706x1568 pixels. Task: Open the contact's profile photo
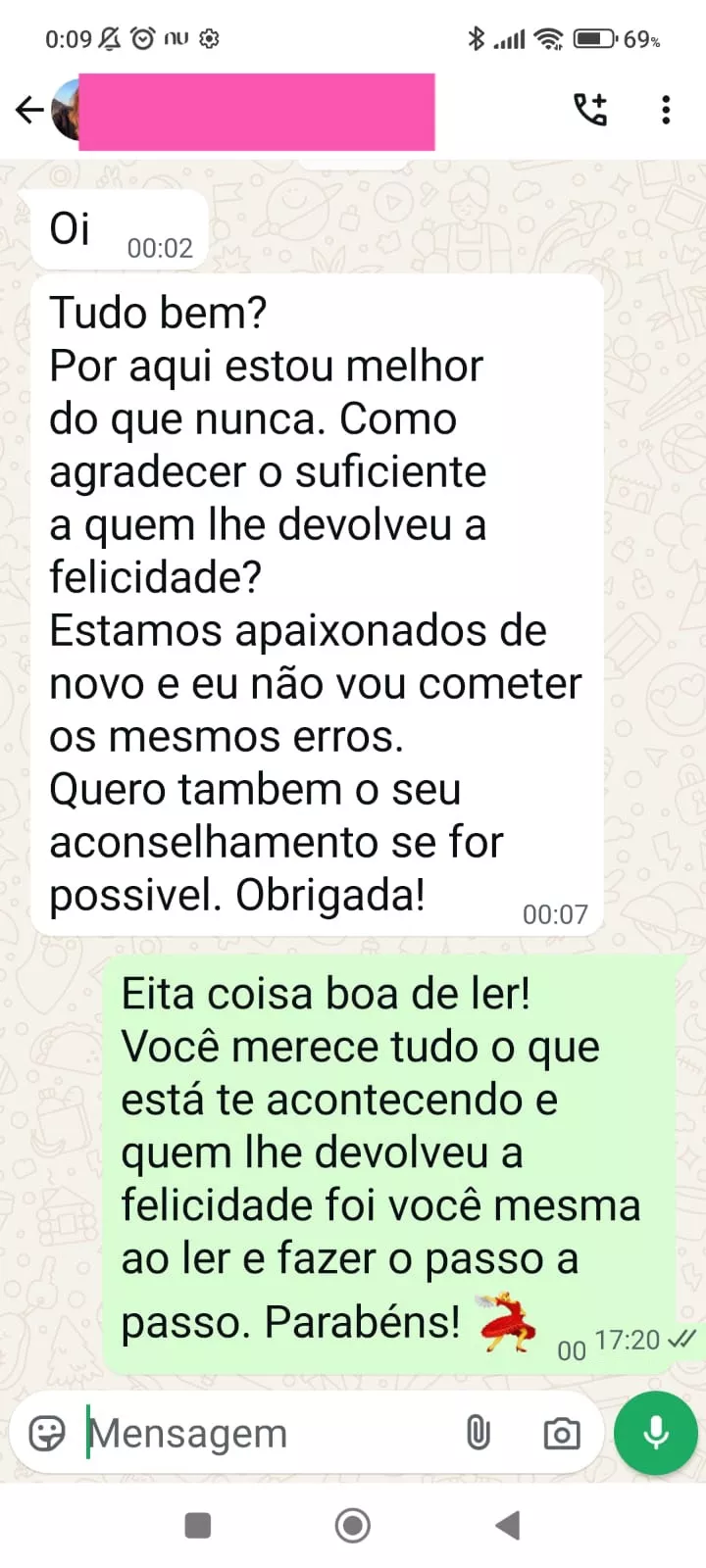pos(67,110)
